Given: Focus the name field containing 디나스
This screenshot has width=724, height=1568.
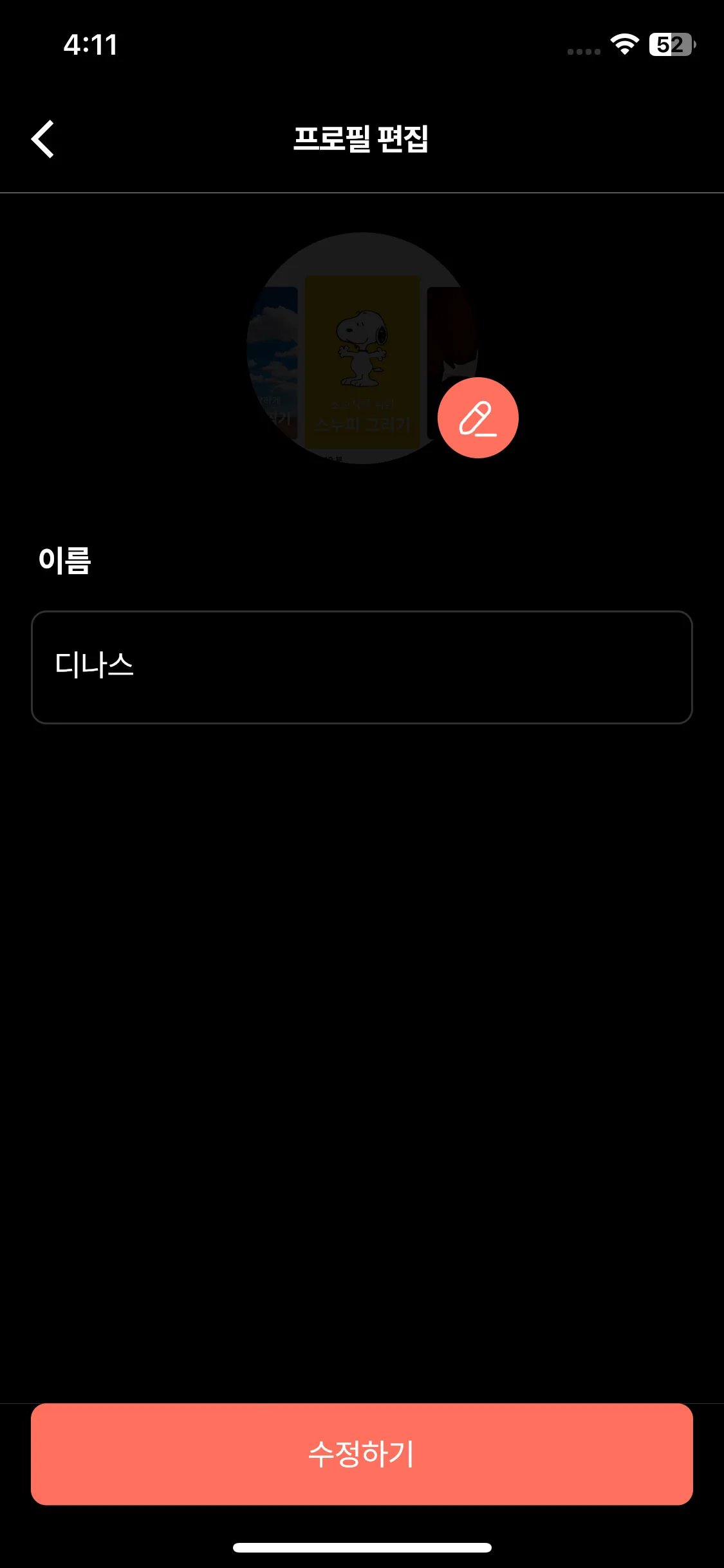Looking at the screenshot, I should pyautogui.click(x=362, y=667).
